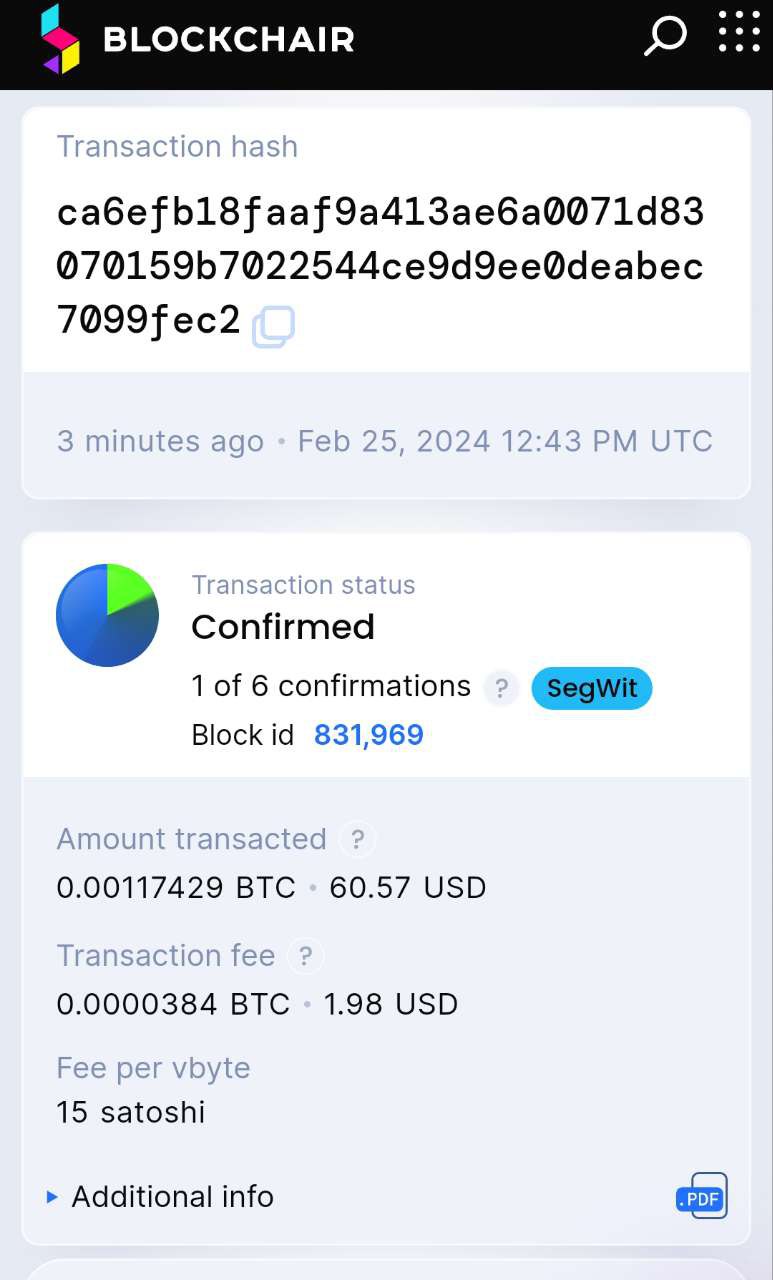This screenshot has width=773, height=1280.
Task: Open block id 831,969
Action: 369,735
